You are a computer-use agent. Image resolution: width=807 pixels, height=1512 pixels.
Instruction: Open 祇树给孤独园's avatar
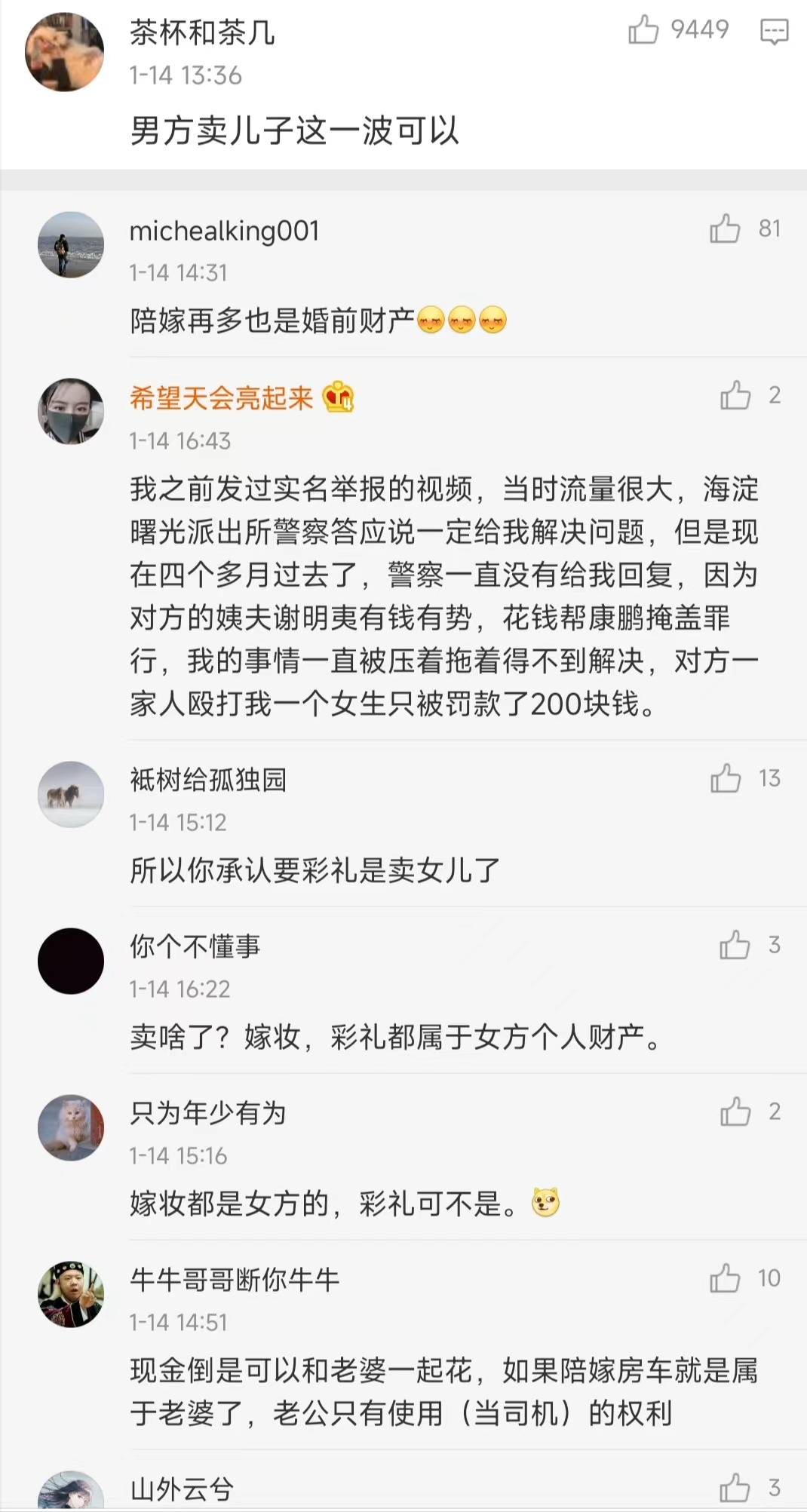click(71, 794)
